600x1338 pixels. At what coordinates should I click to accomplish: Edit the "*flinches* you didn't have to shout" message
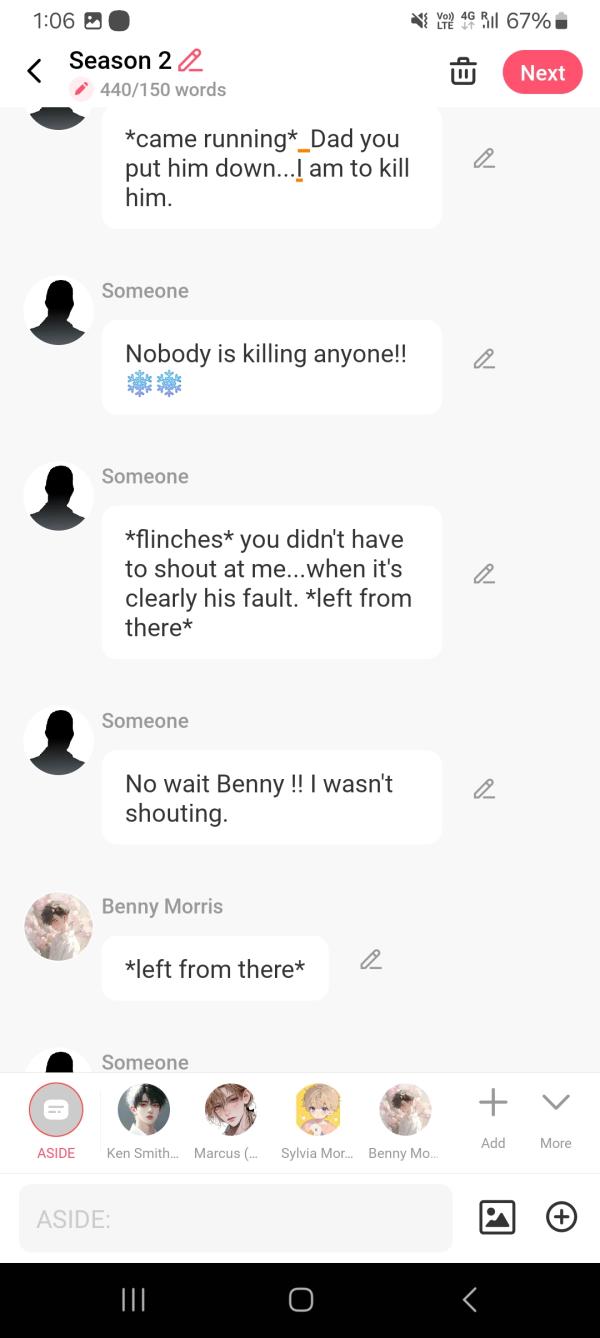484,574
